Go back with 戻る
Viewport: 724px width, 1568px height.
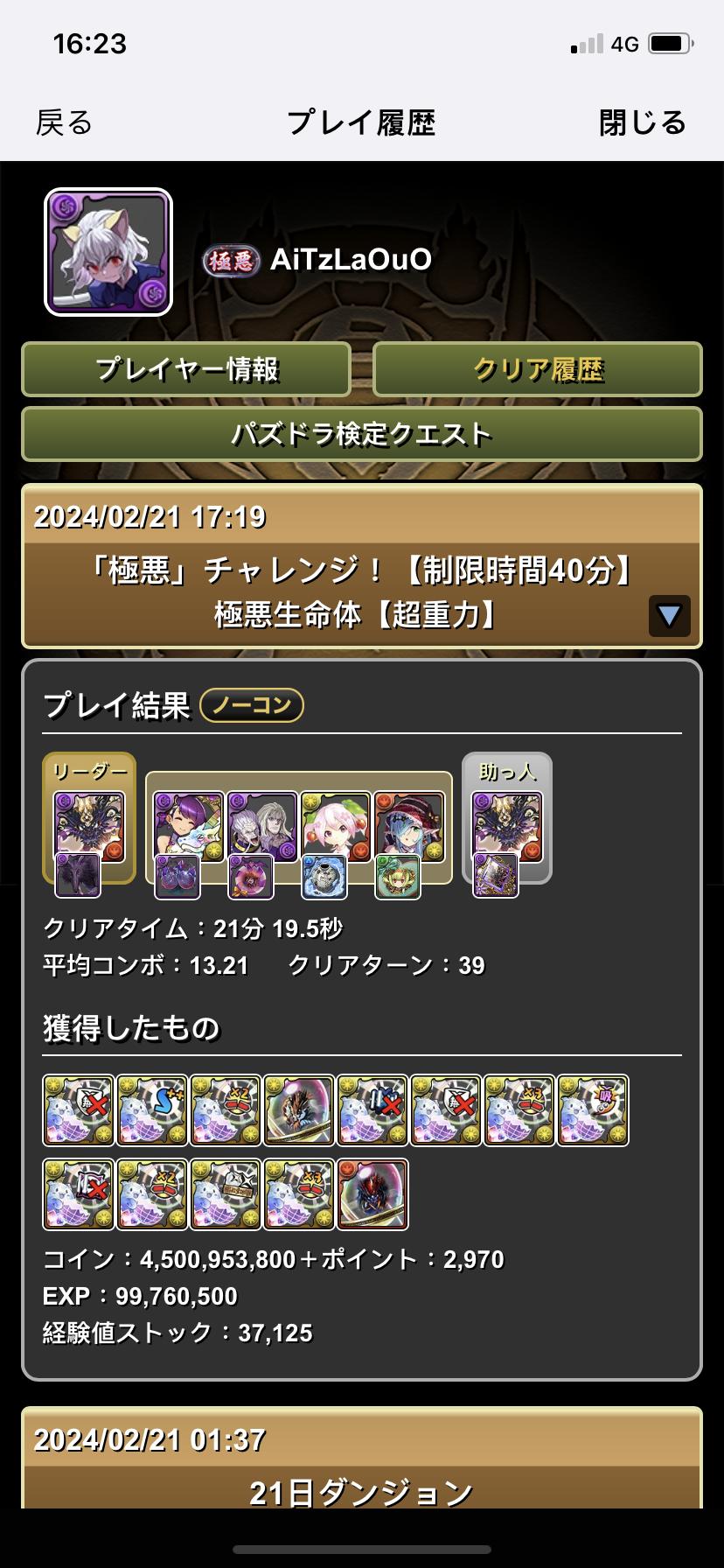(64, 122)
